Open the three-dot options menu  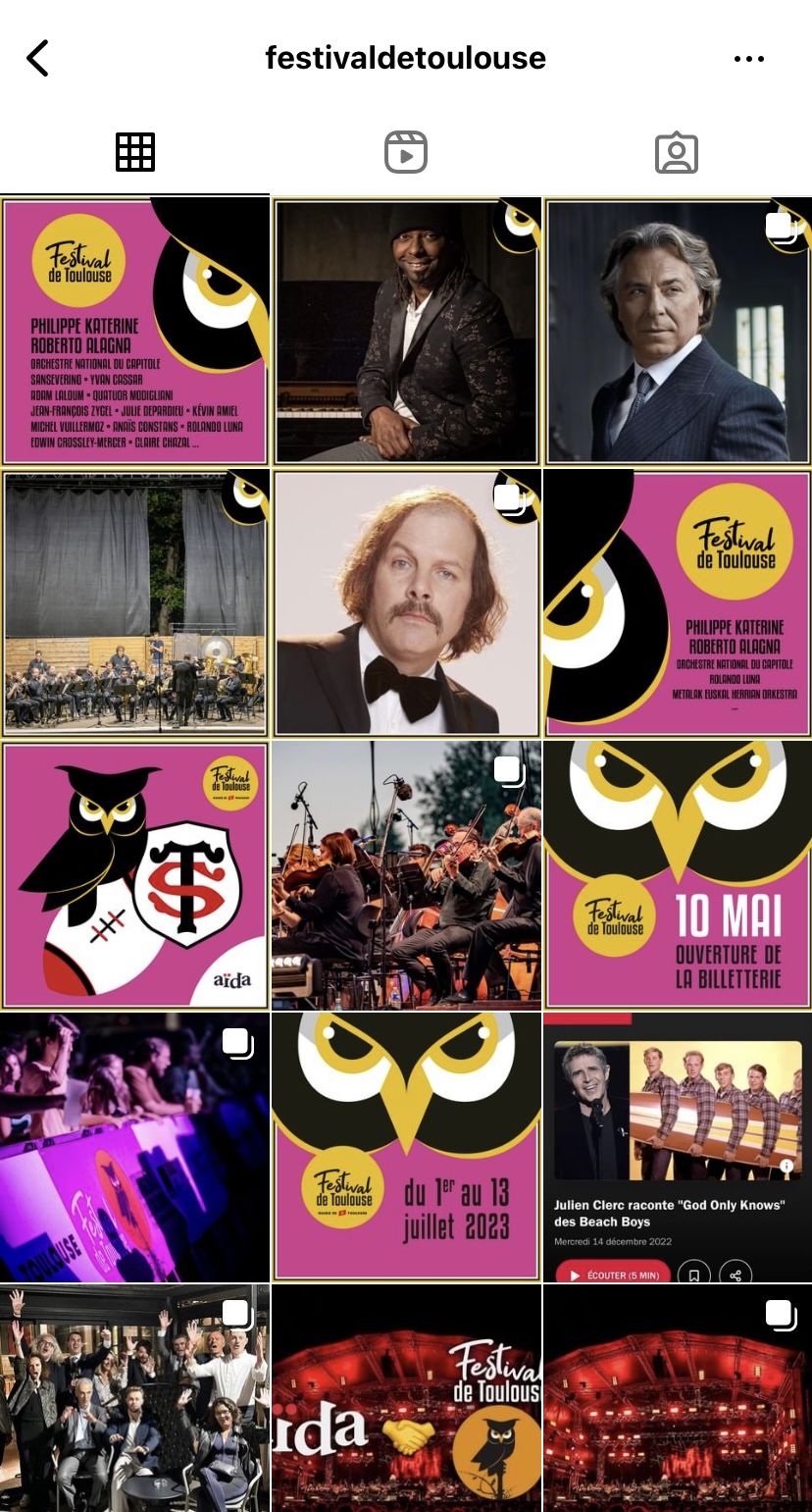coord(748,59)
